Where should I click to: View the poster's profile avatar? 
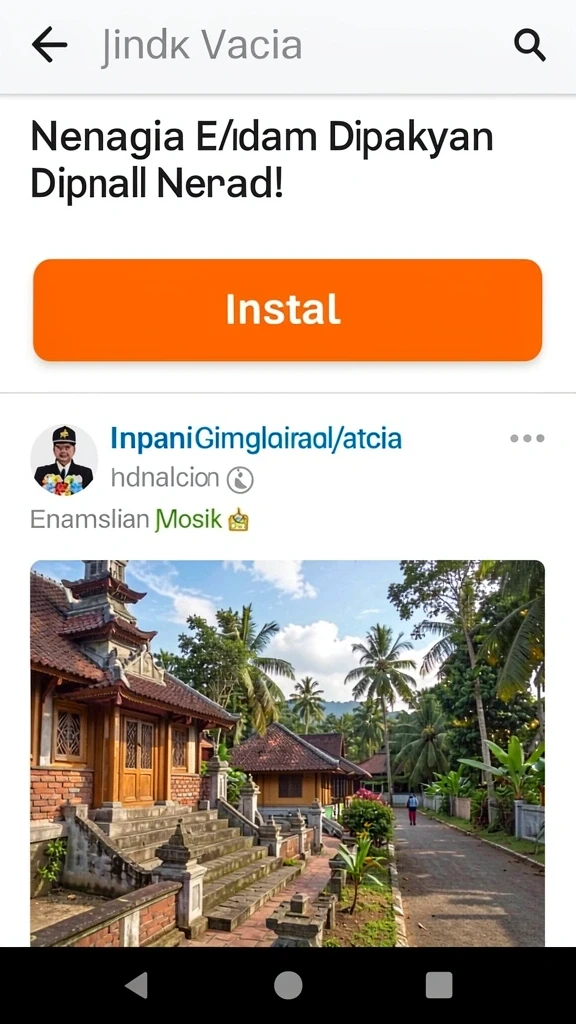click(64, 460)
